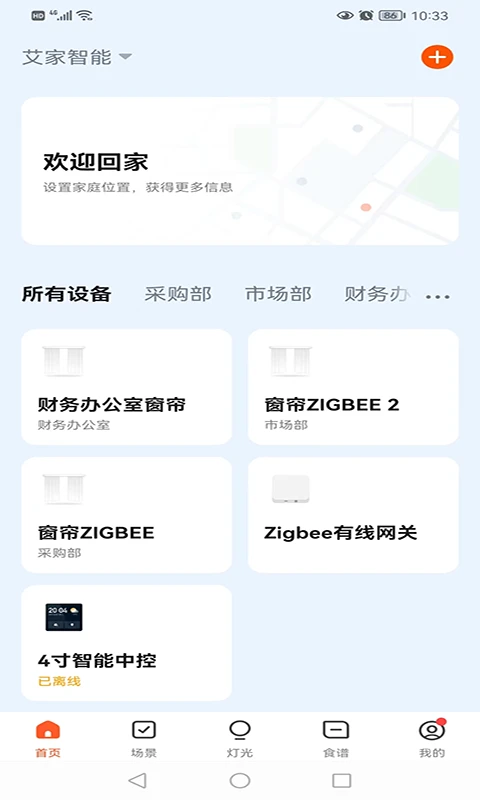This screenshot has height=800, width=480.
Task: Tap the system back button
Action: (138, 780)
